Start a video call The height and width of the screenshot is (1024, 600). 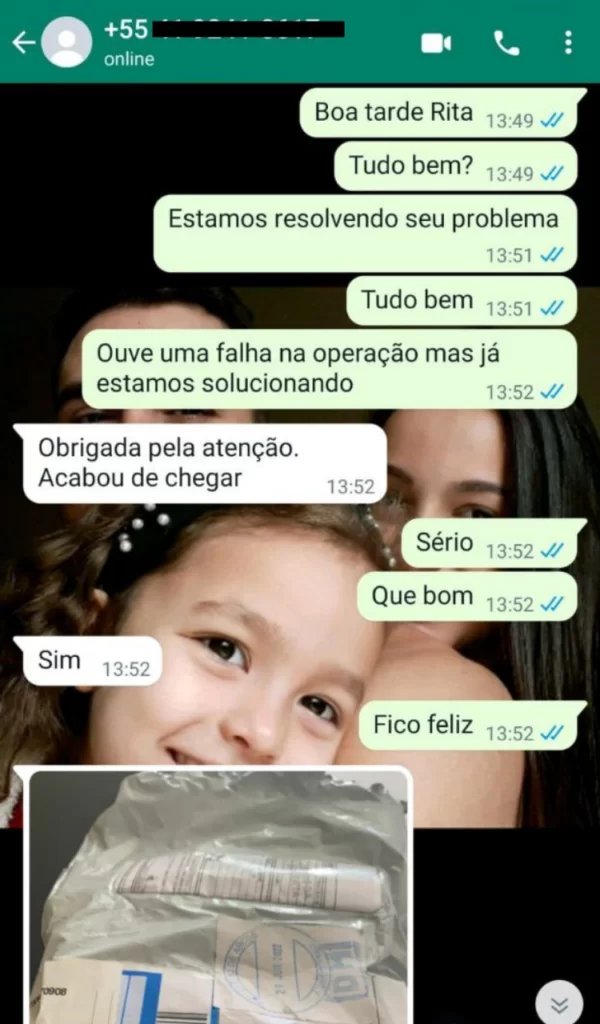tap(436, 42)
